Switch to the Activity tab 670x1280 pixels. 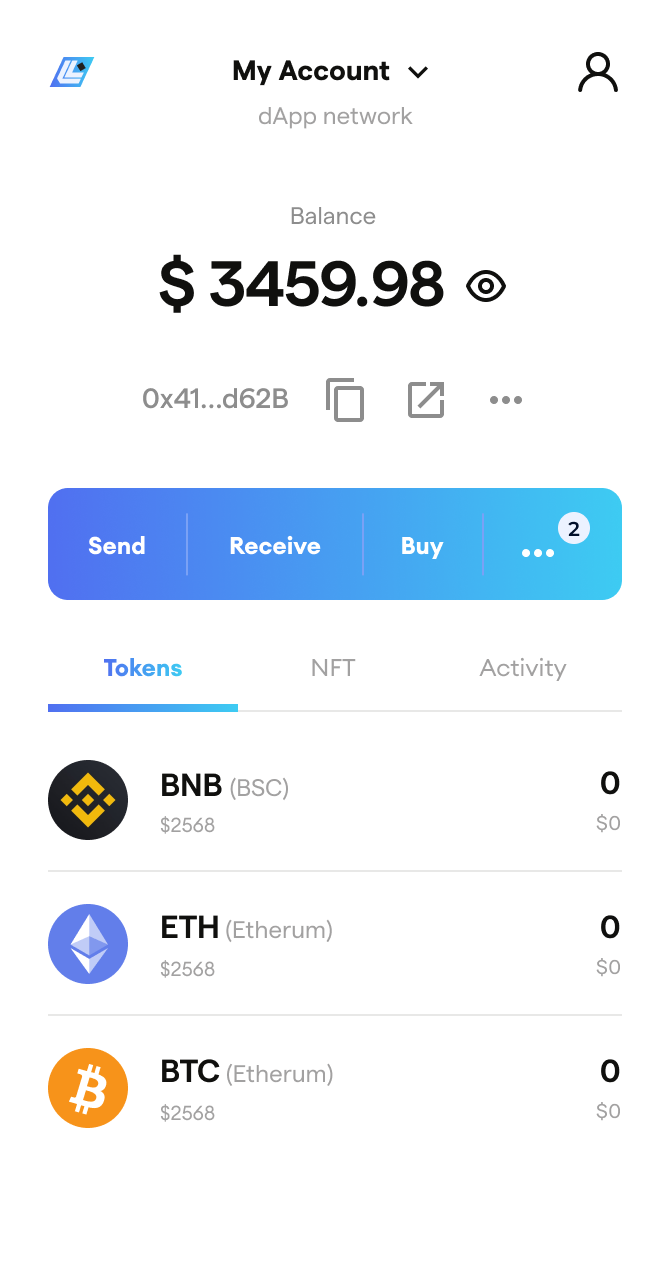coord(523,668)
